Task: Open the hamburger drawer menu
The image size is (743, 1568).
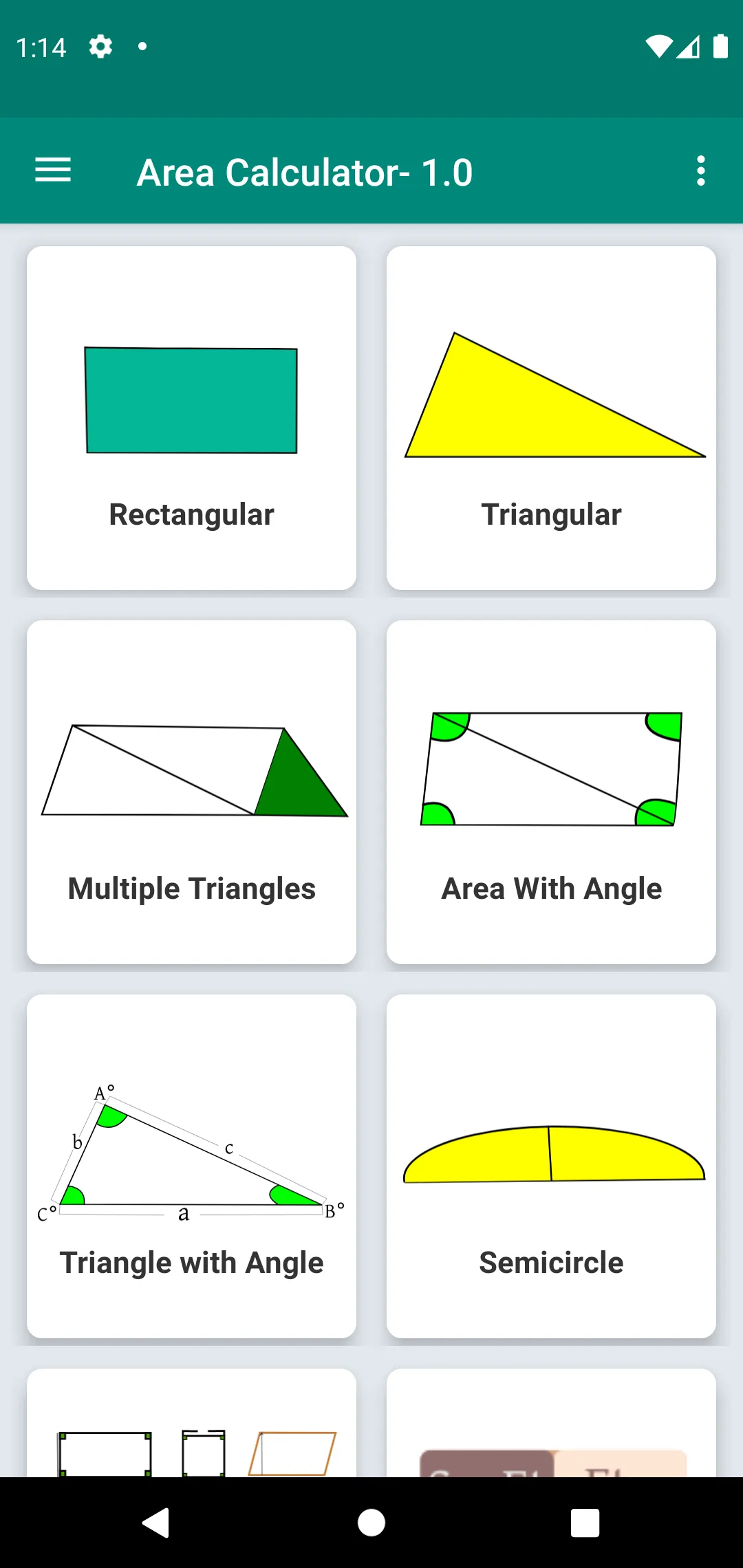Action: click(x=53, y=171)
